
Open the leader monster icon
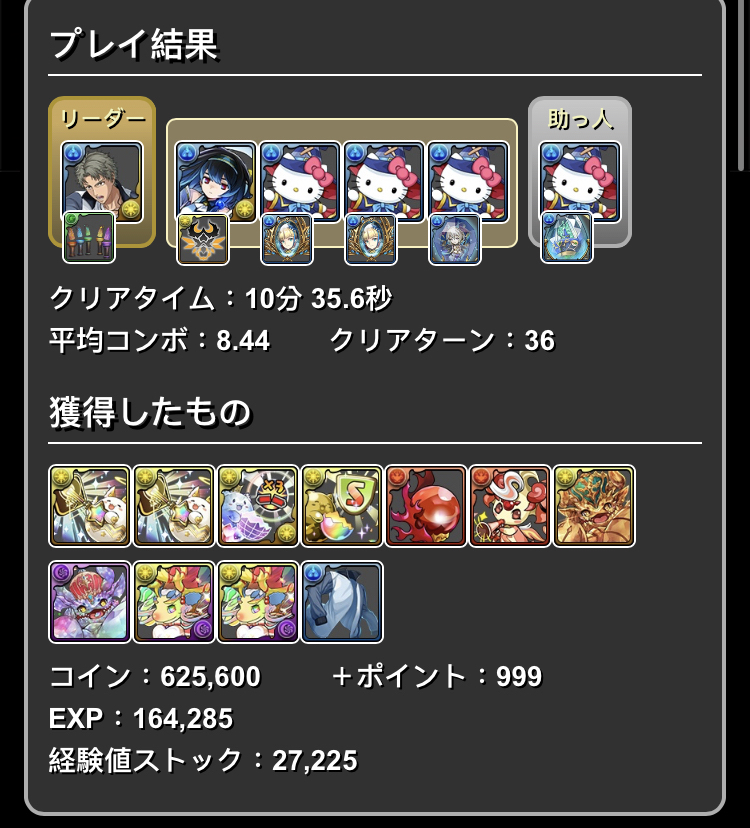pyautogui.click(x=101, y=181)
